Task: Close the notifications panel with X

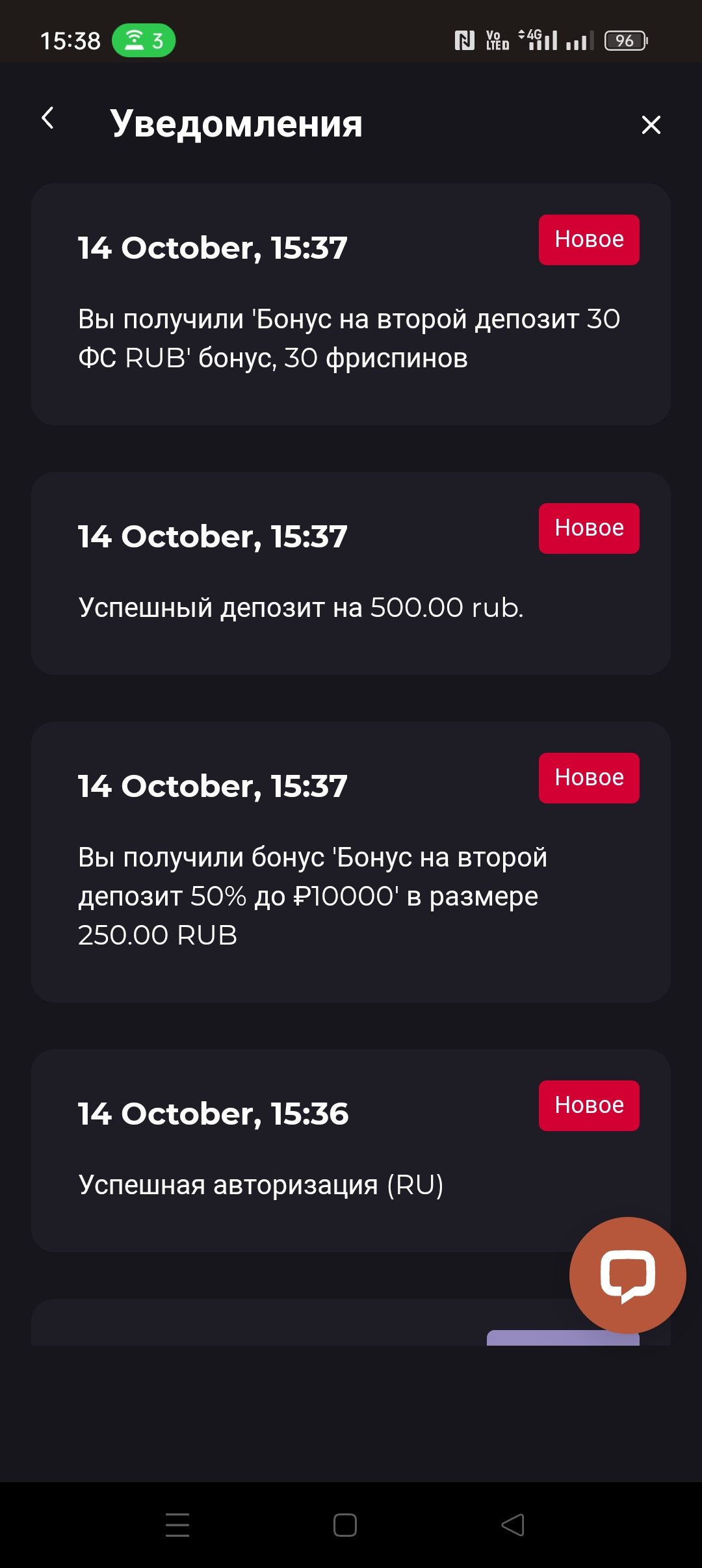Action: pyautogui.click(x=651, y=125)
